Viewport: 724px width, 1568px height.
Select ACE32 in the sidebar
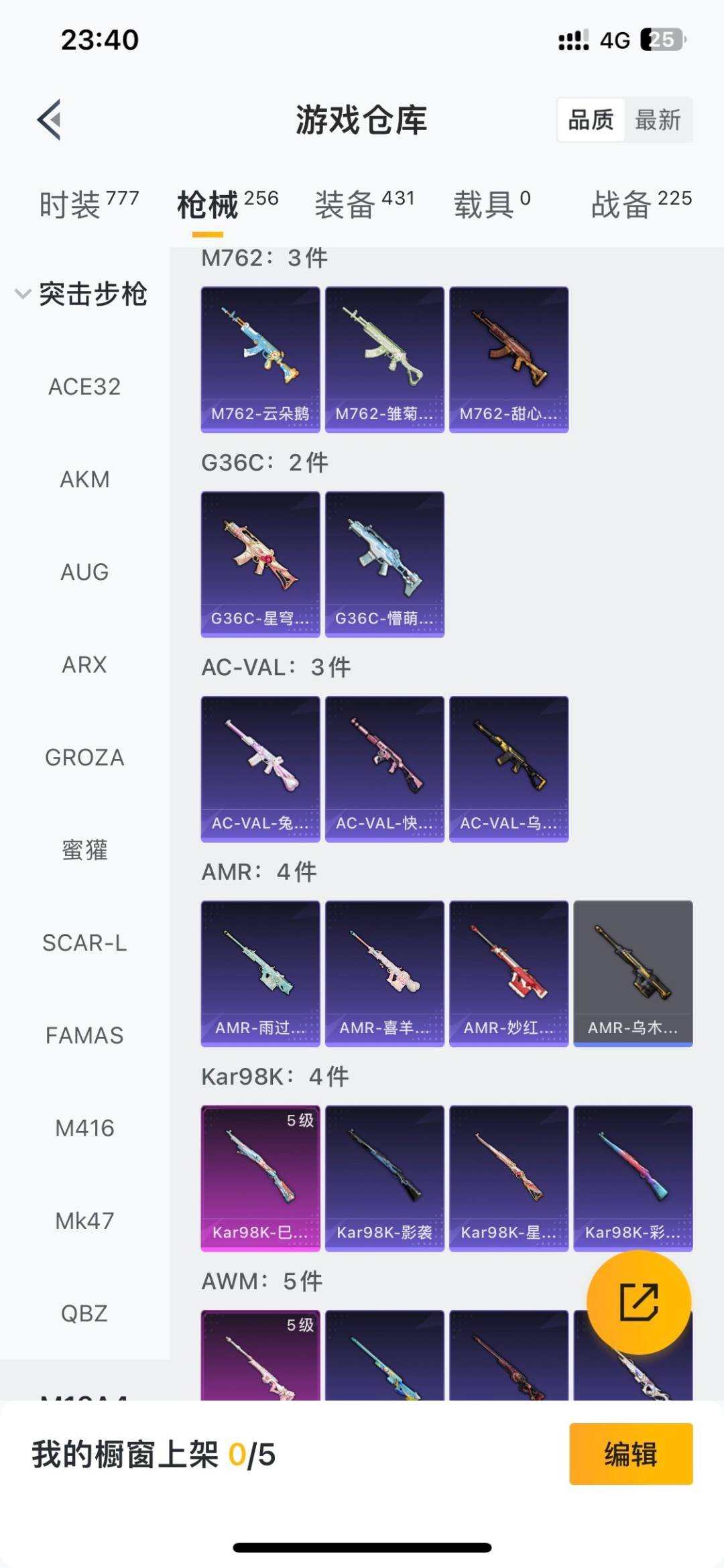[84, 387]
